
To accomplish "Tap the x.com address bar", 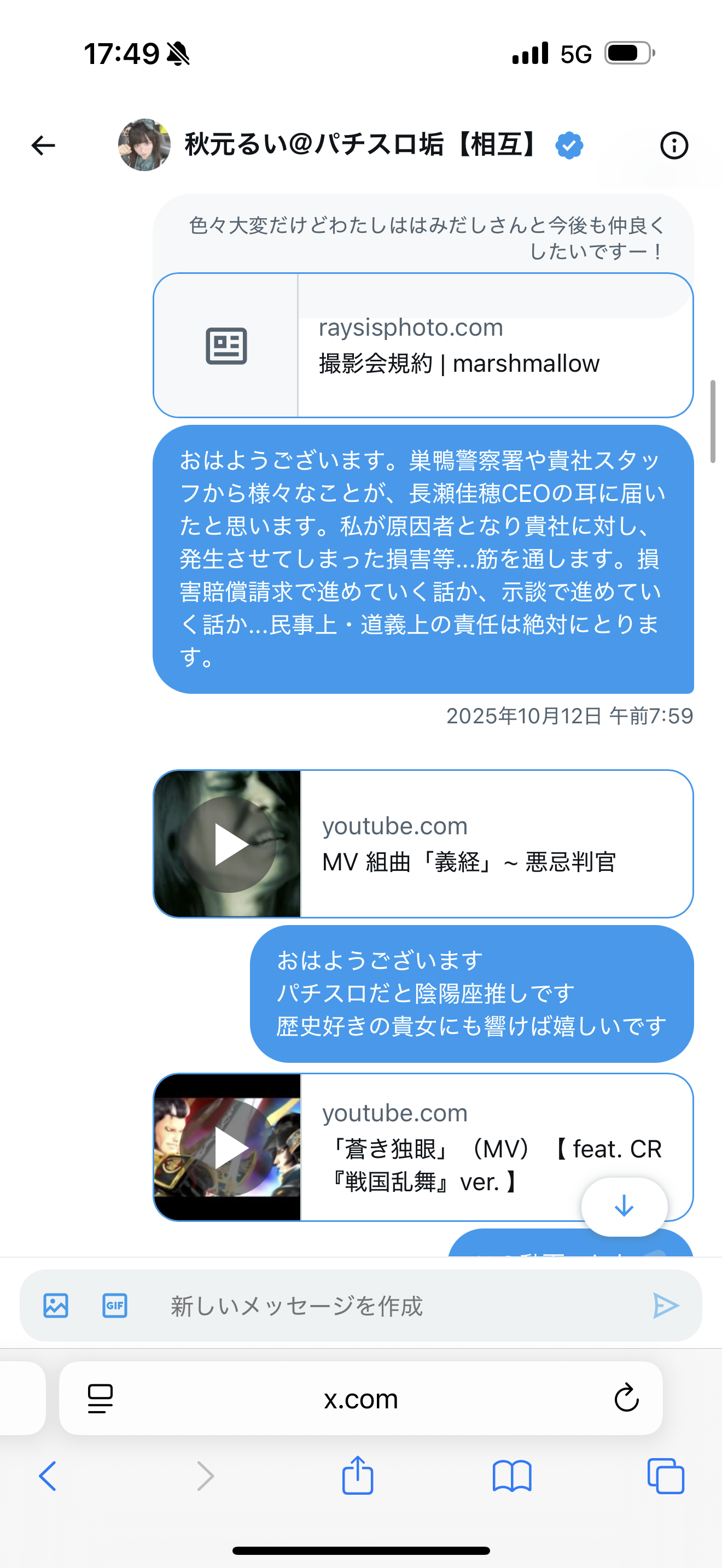I will coord(360,1398).
